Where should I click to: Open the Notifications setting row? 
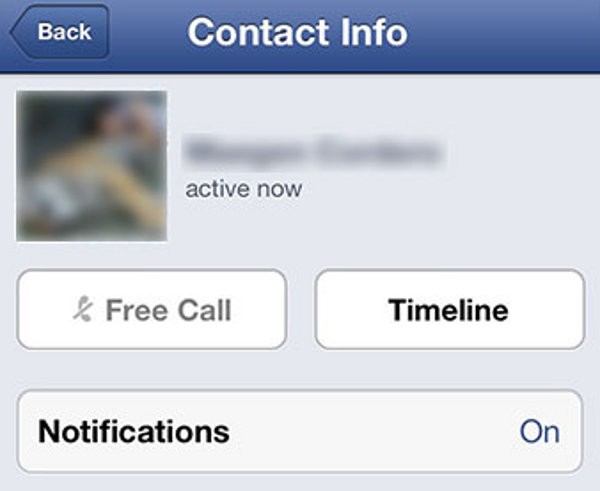(300, 432)
